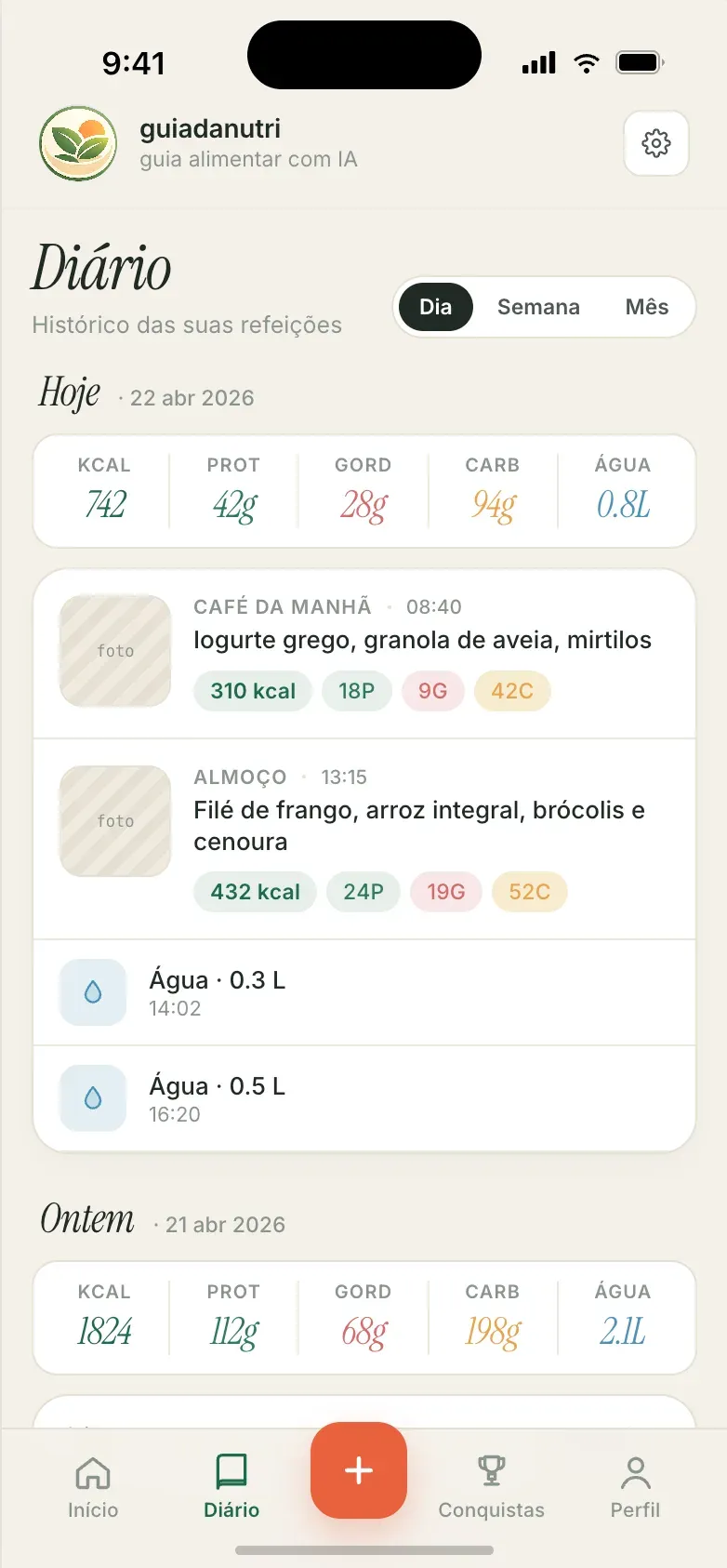727x1568 pixels.
Task: Select the Mês view option
Action: pos(648,307)
